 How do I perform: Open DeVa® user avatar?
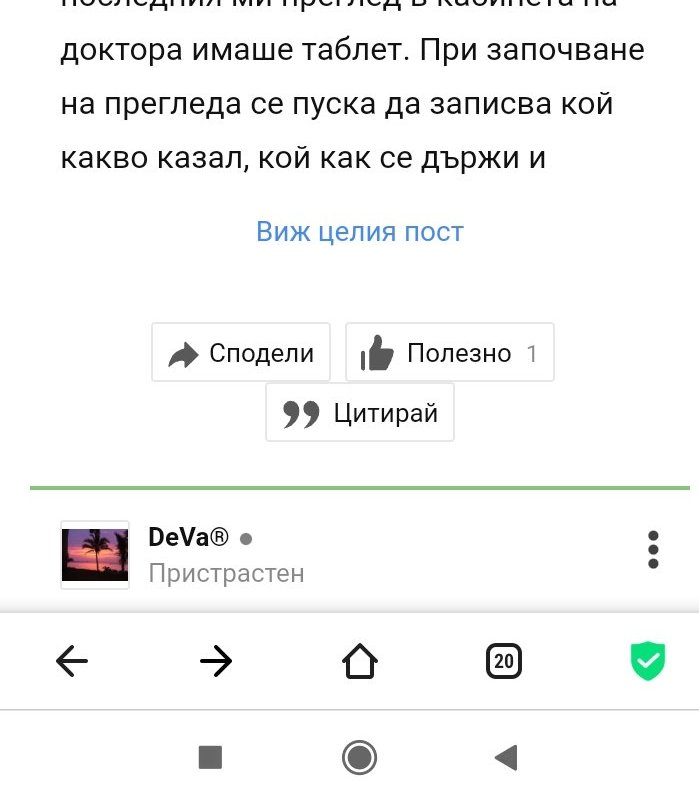(95, 555)
